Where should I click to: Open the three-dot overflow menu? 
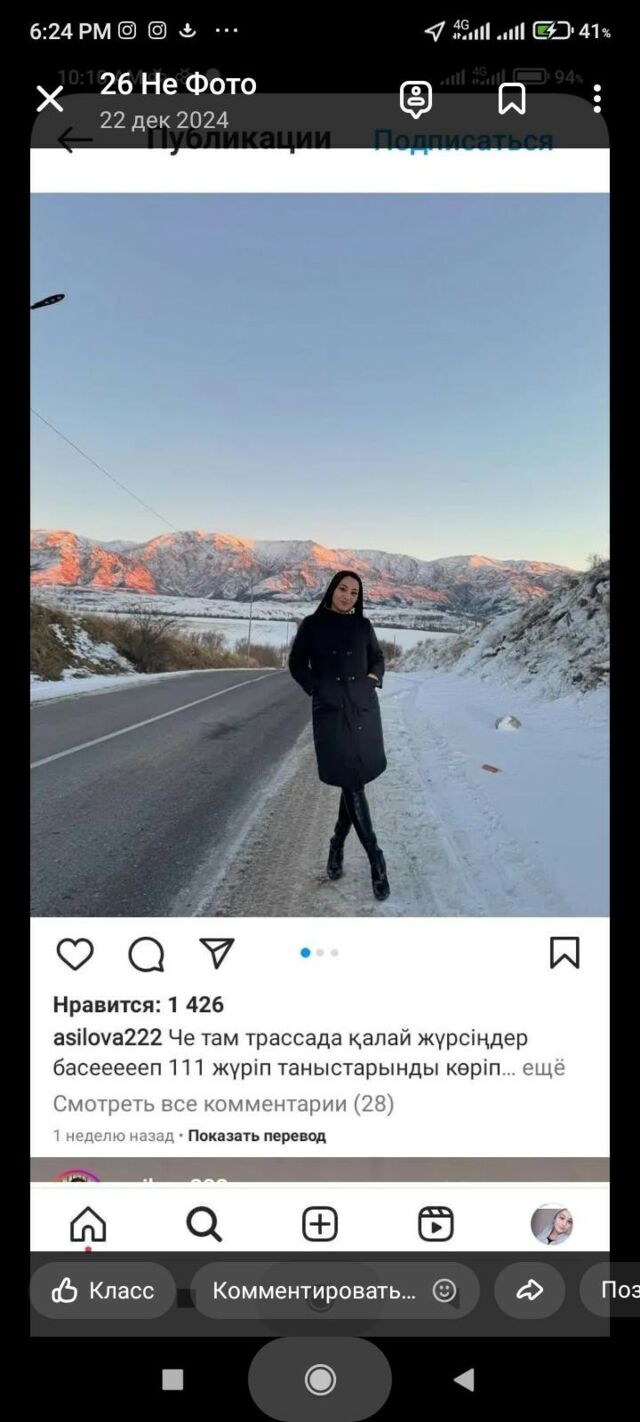coord(597,98)
